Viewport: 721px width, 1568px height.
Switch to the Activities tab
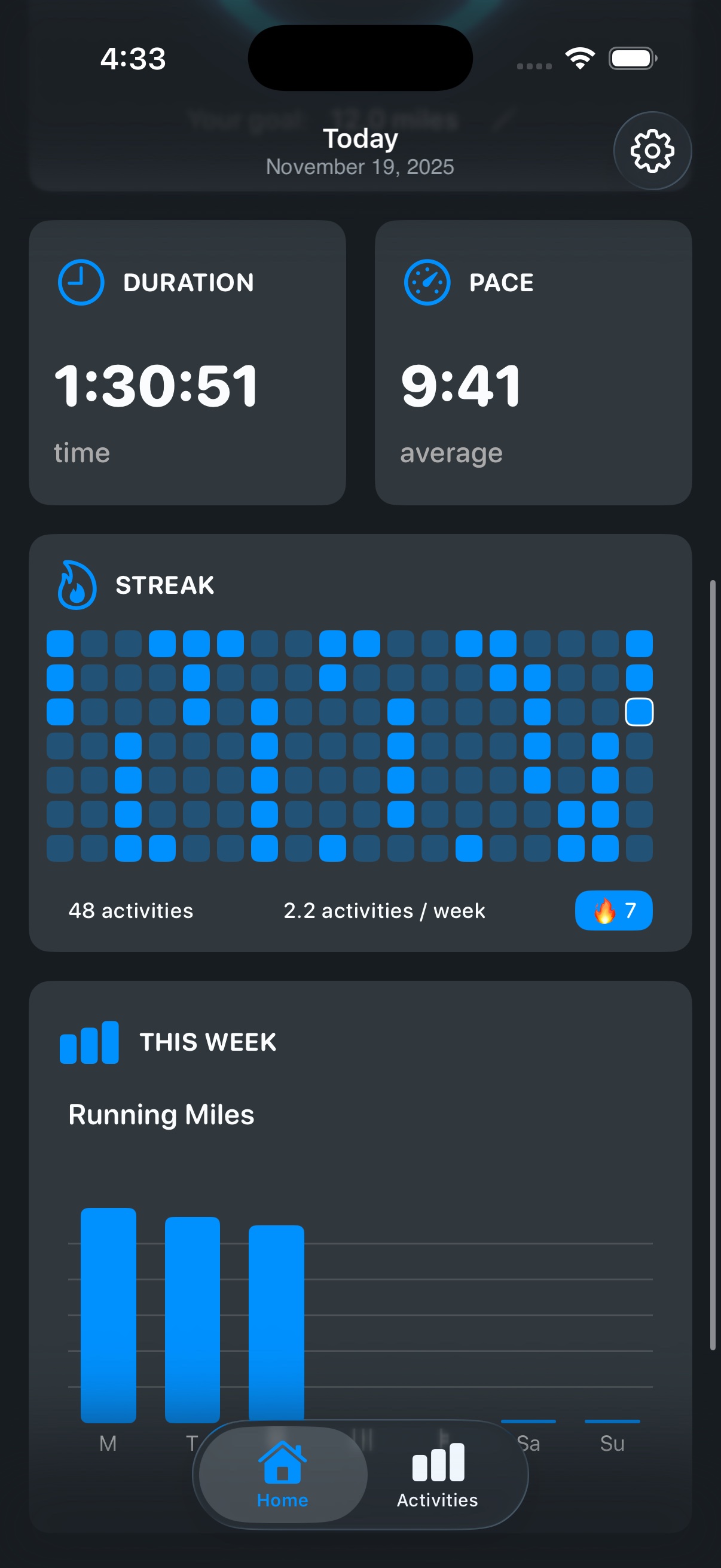tap(437, 1479)
